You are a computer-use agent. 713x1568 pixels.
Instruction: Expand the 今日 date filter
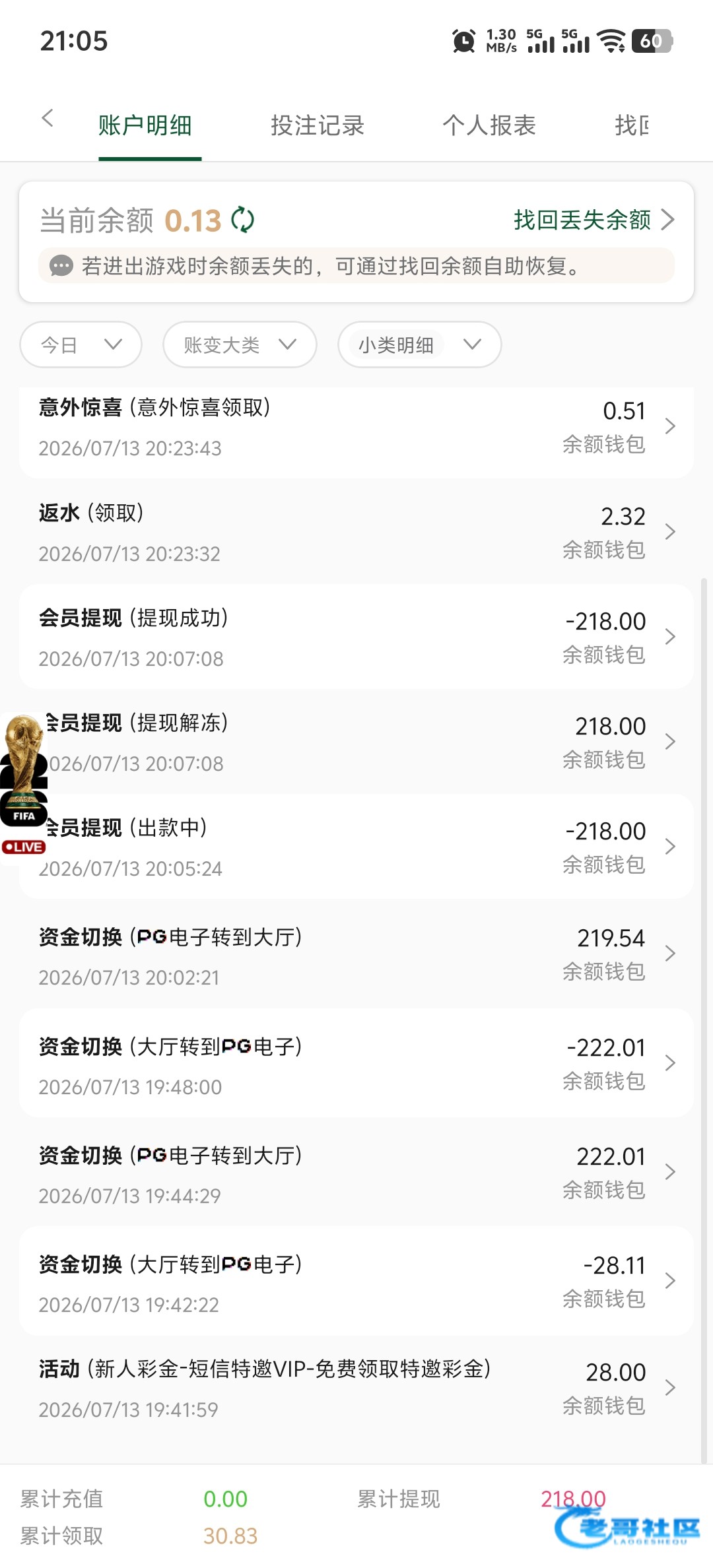[x=81, y=344]
